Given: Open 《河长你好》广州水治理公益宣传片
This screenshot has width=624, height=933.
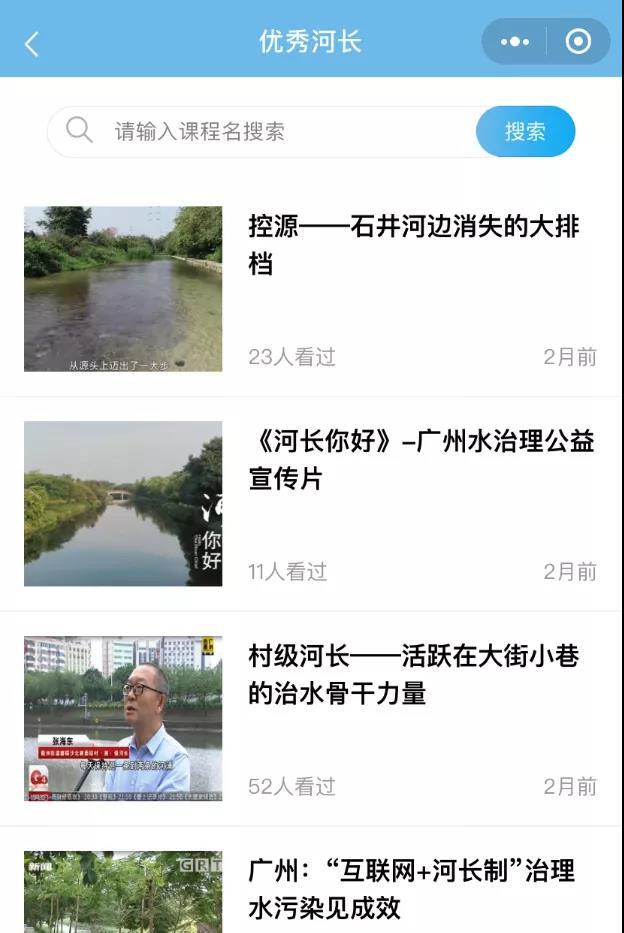Looking at the screenshot, I should pyautogui.click(x=421, y=460).
